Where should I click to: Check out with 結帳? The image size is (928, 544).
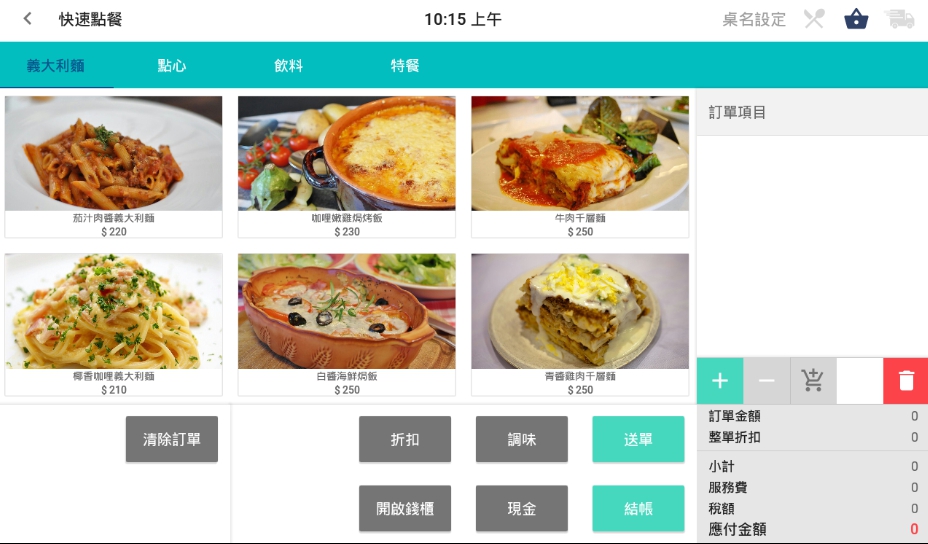(638, 508)
